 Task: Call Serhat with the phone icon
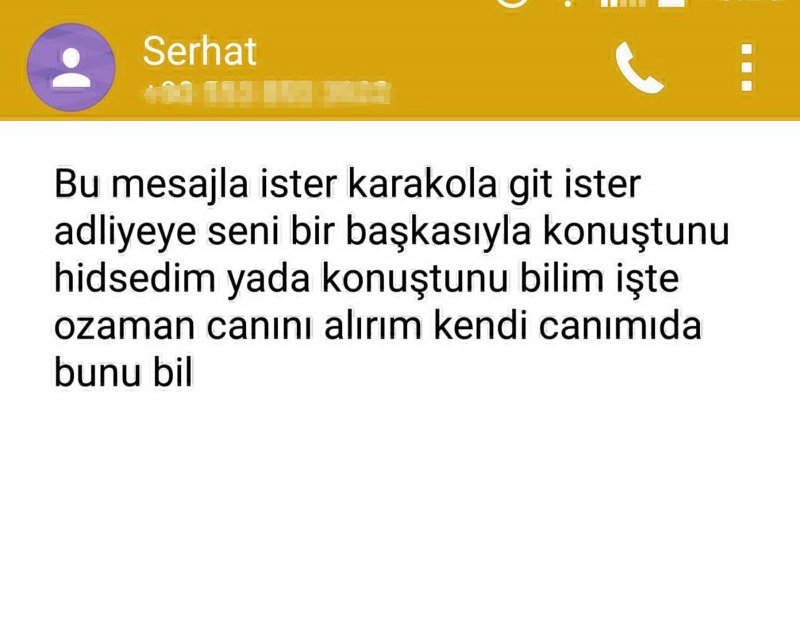point(638,68)
